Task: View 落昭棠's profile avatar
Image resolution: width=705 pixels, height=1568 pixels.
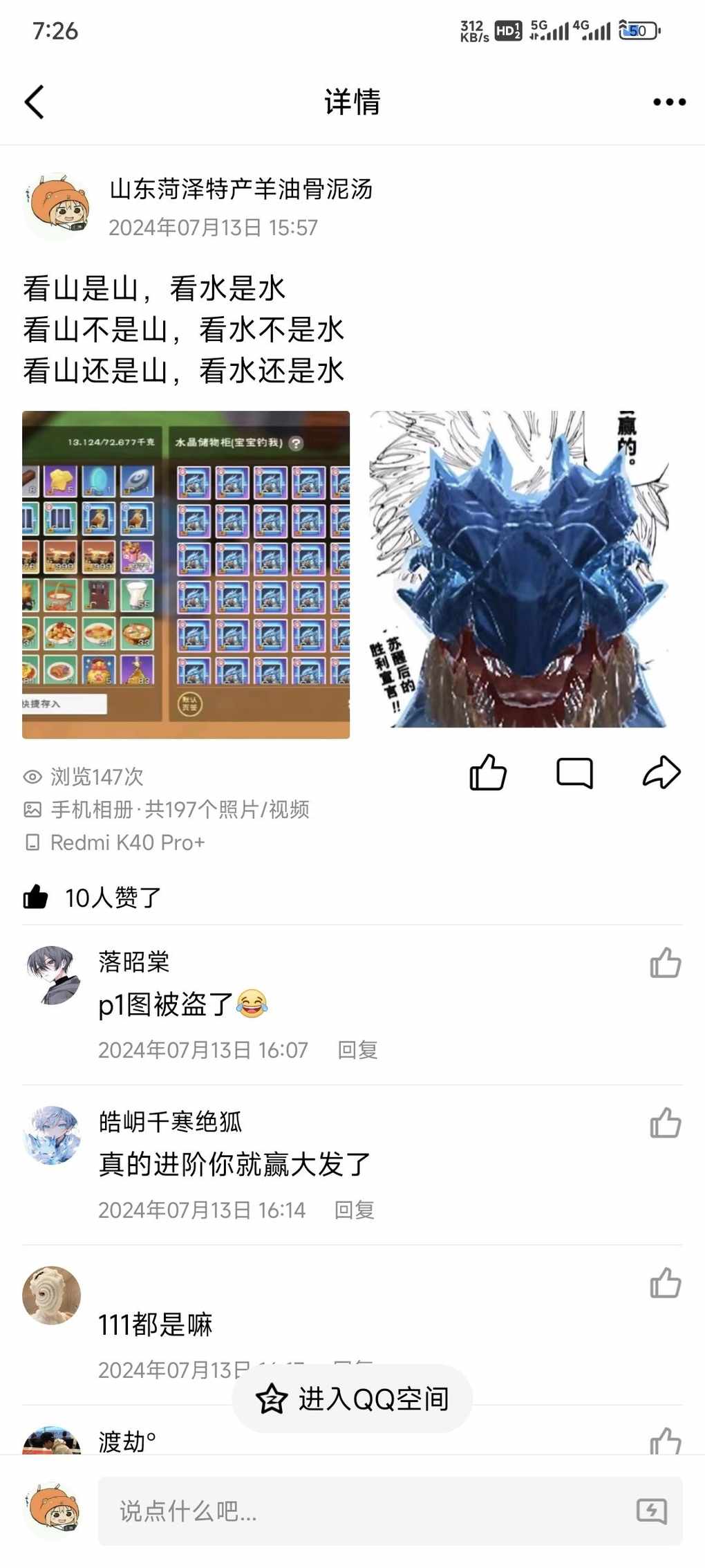Action: (52, 975)
